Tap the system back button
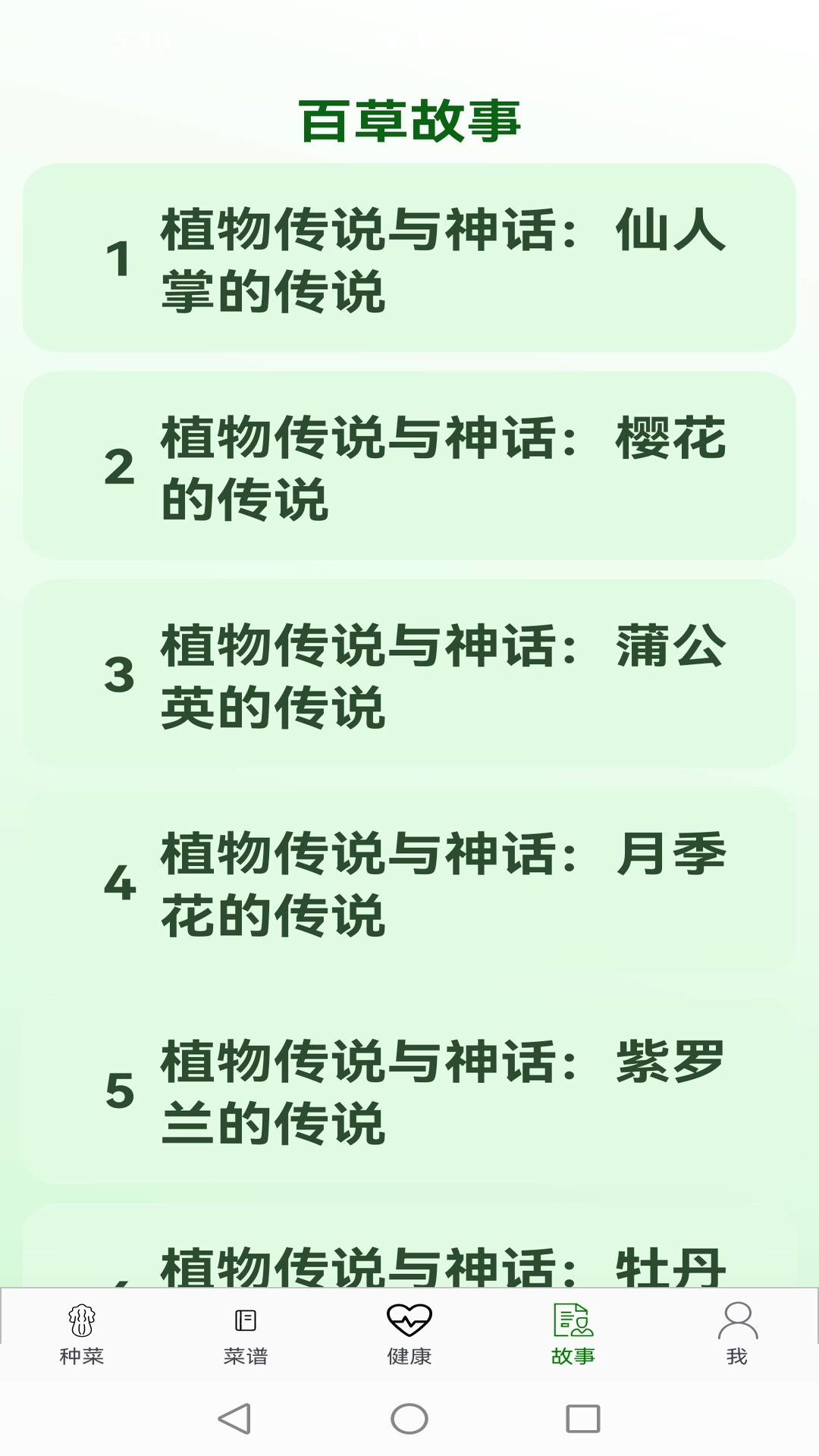This screenshot has height=1456, width=819. point(234,1418)
